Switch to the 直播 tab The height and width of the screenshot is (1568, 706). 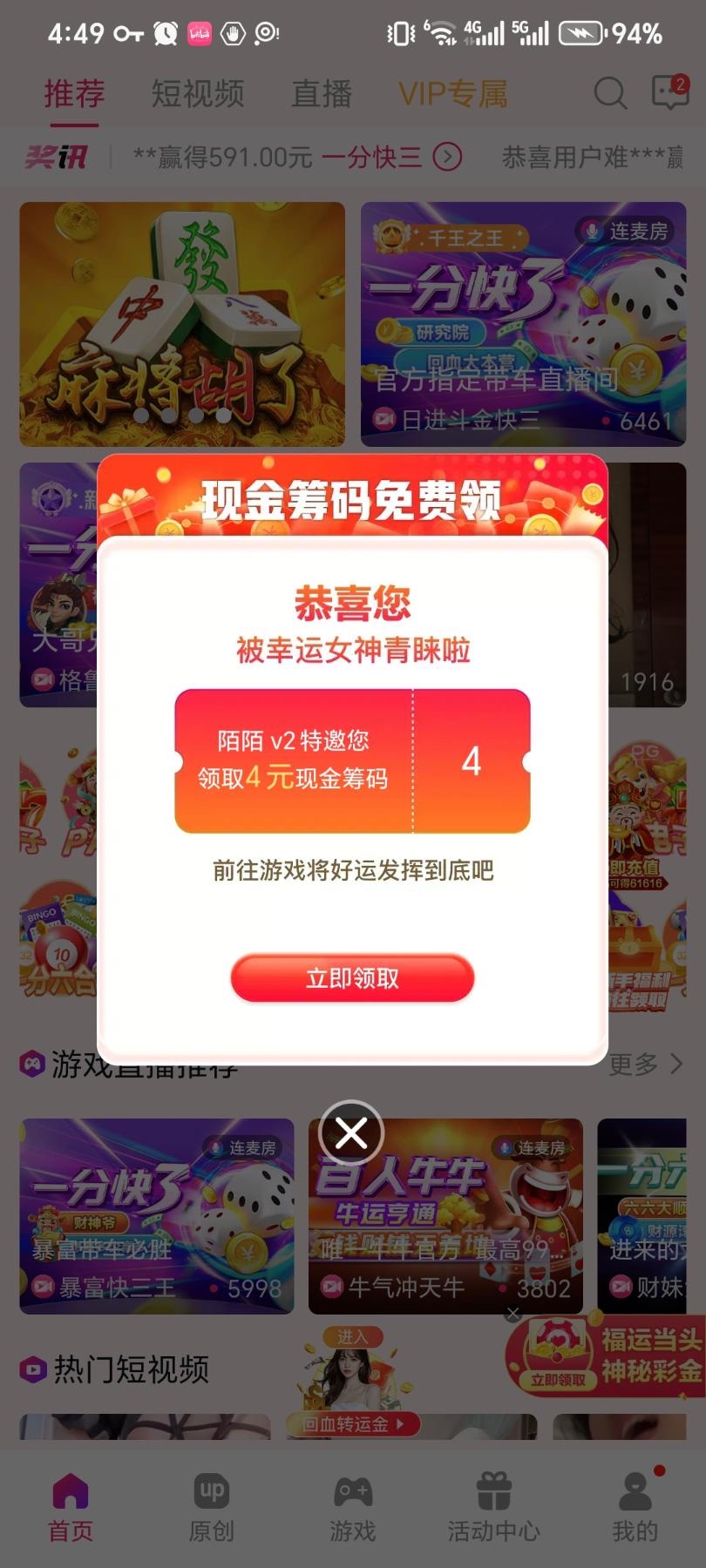click(322, 93)
